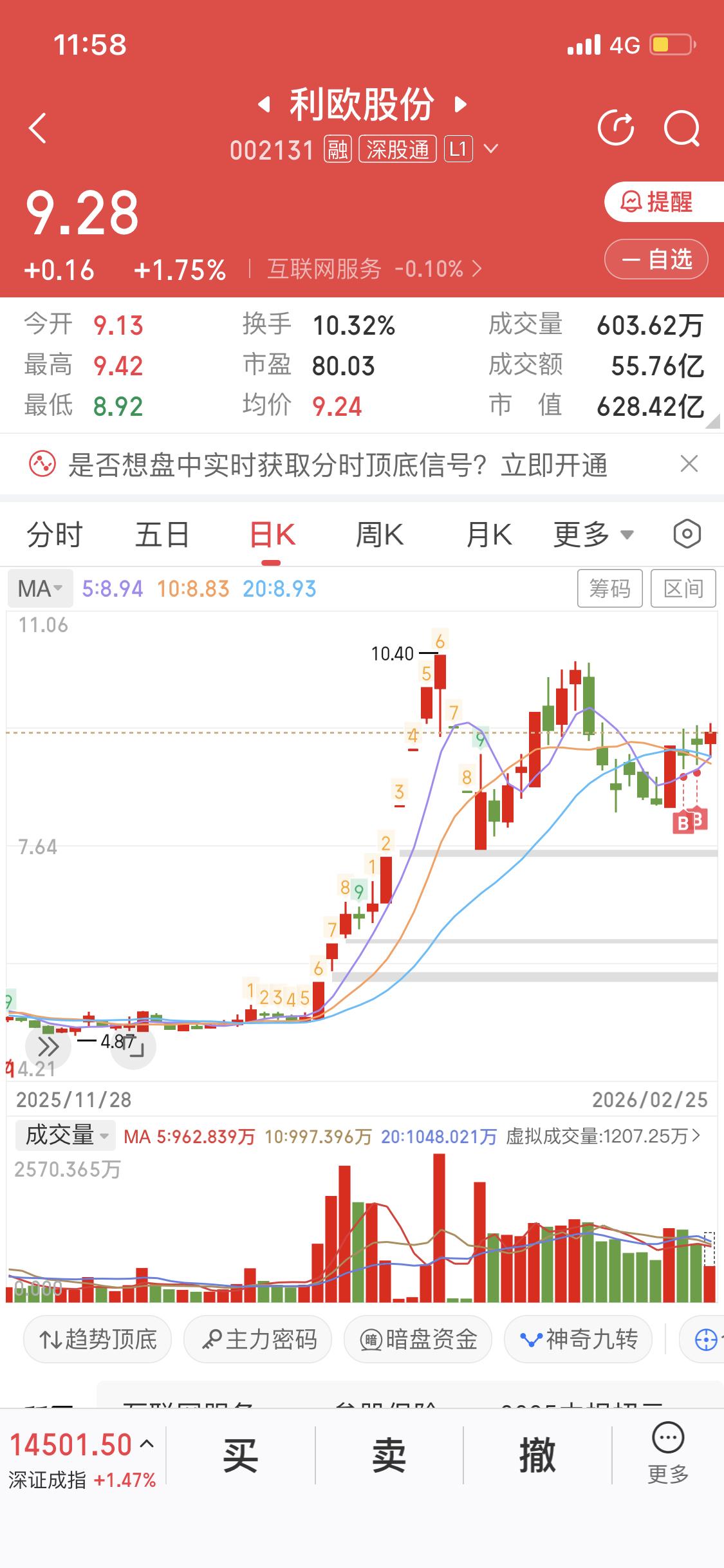The height and width of the screenshot is (1568, 724).
Task: Select the 趋势顶底 feature icon
Action: [x=97, y=1339]
